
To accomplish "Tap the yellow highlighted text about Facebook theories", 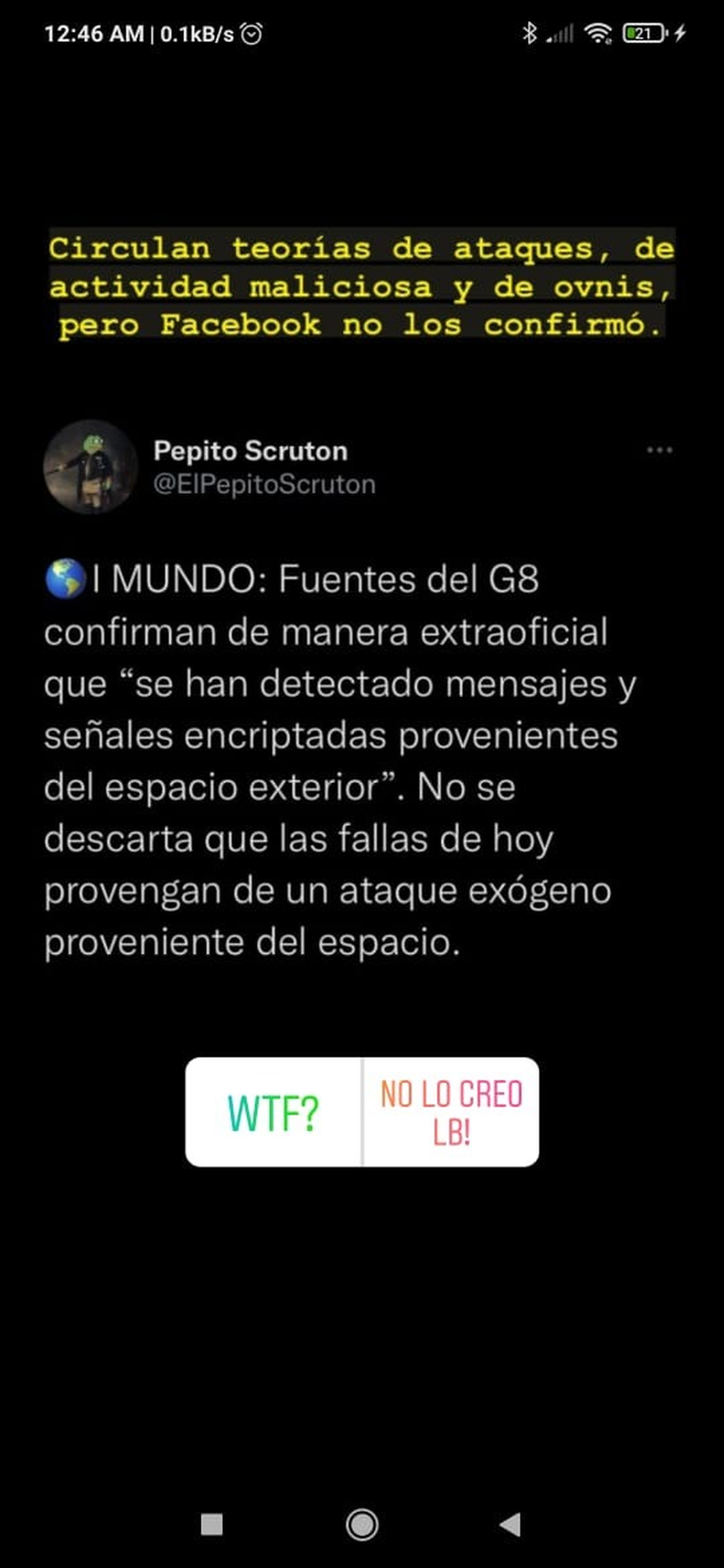I will pyautogui.click(x=361, y=286).
